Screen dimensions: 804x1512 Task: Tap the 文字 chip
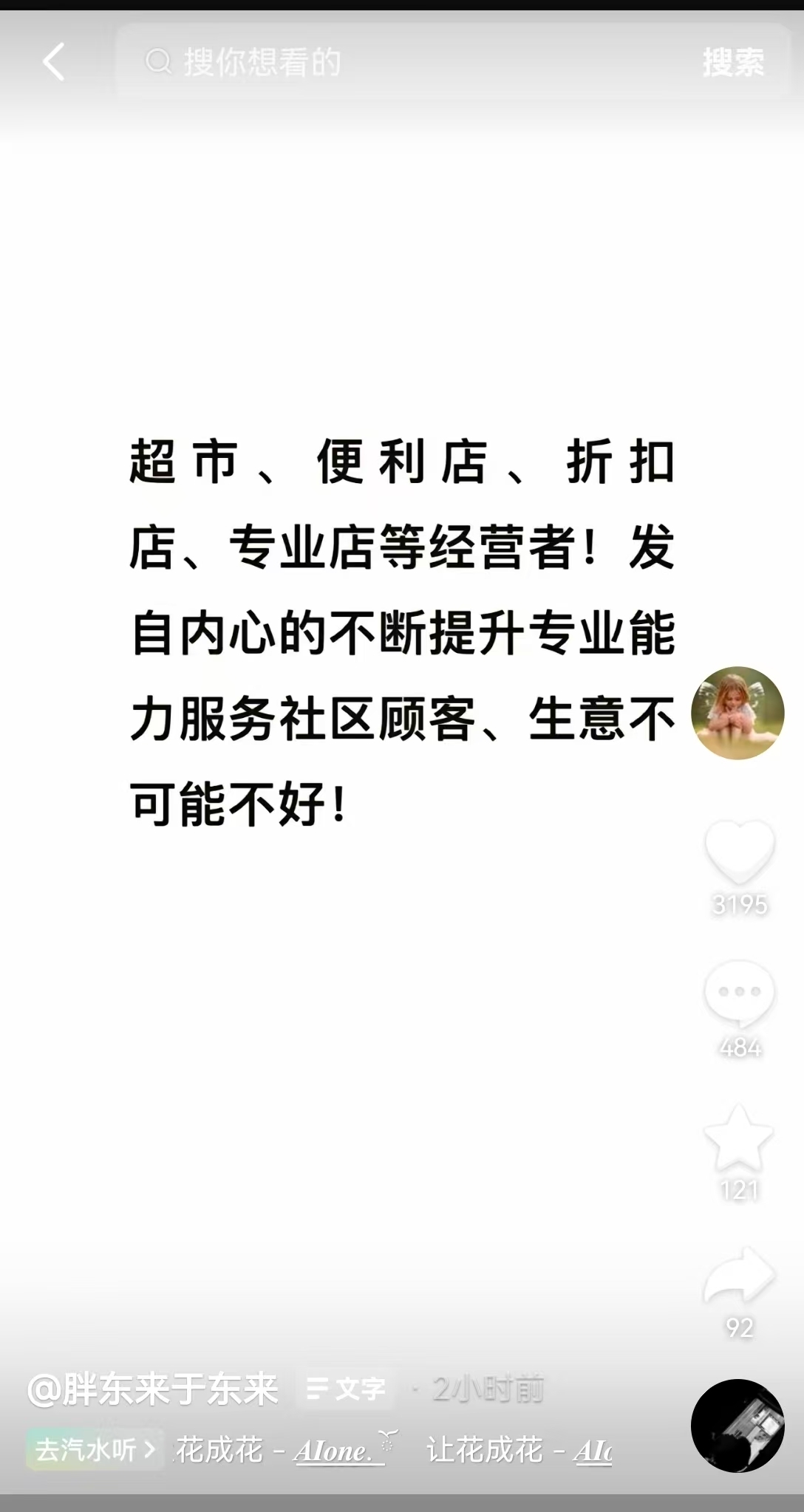[346, 1389]
